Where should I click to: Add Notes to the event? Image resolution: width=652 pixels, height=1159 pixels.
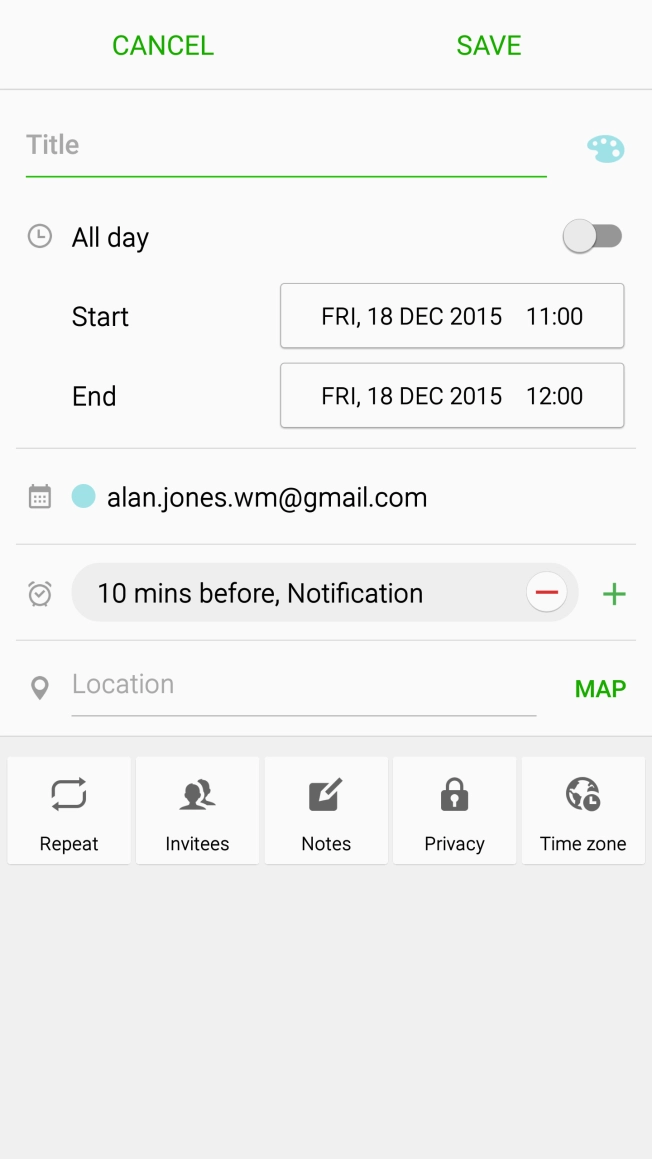(x=326, y=810)
